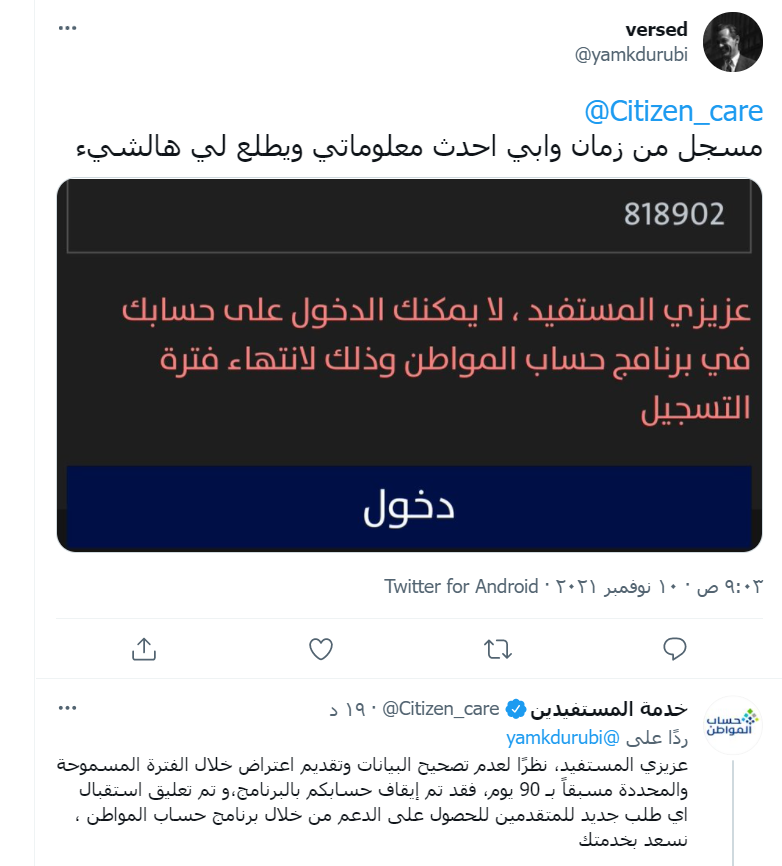Open the Twitter for Android source link
The width and height of the screenshot is (782, 866).
pyautogui.click(x=461, y=586)
